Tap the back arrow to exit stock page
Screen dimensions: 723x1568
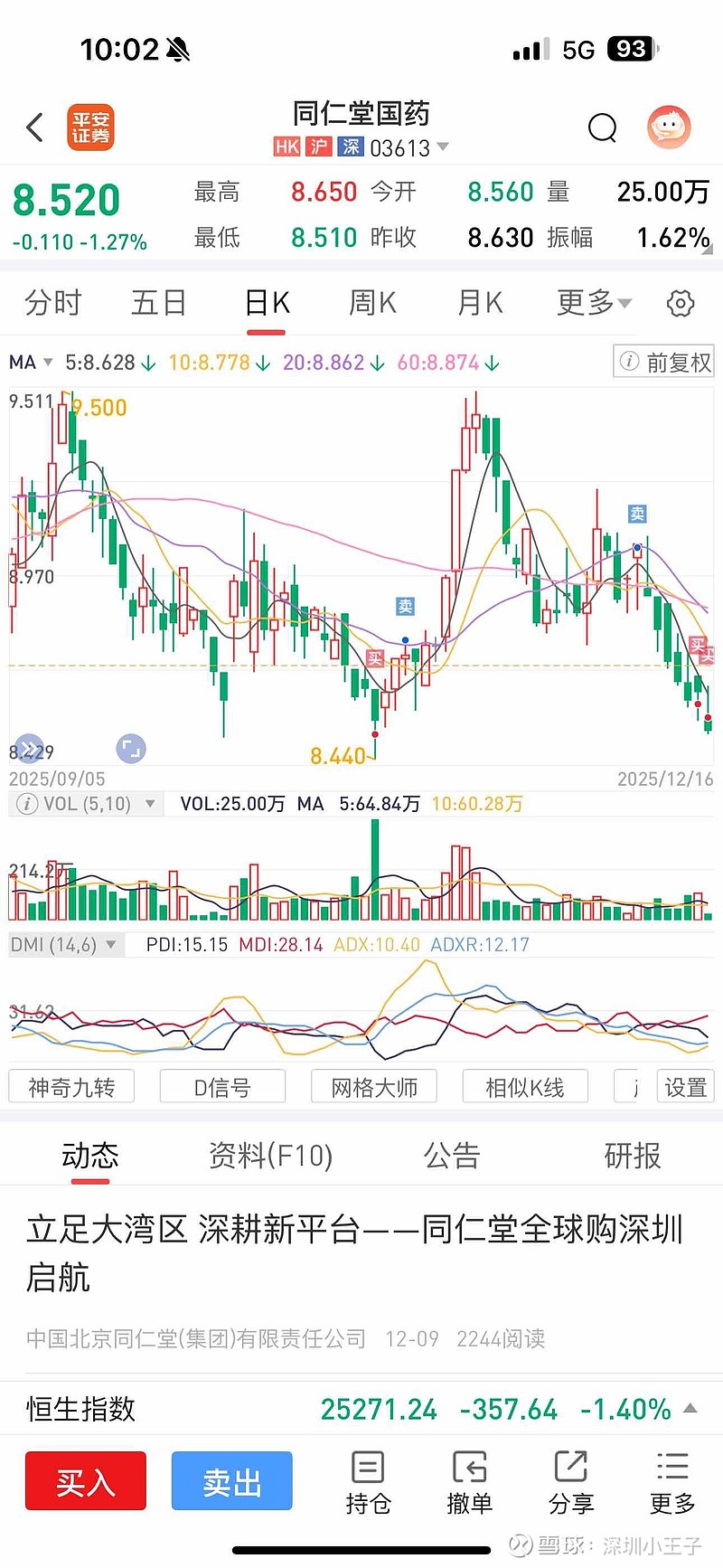click(34, 128)
